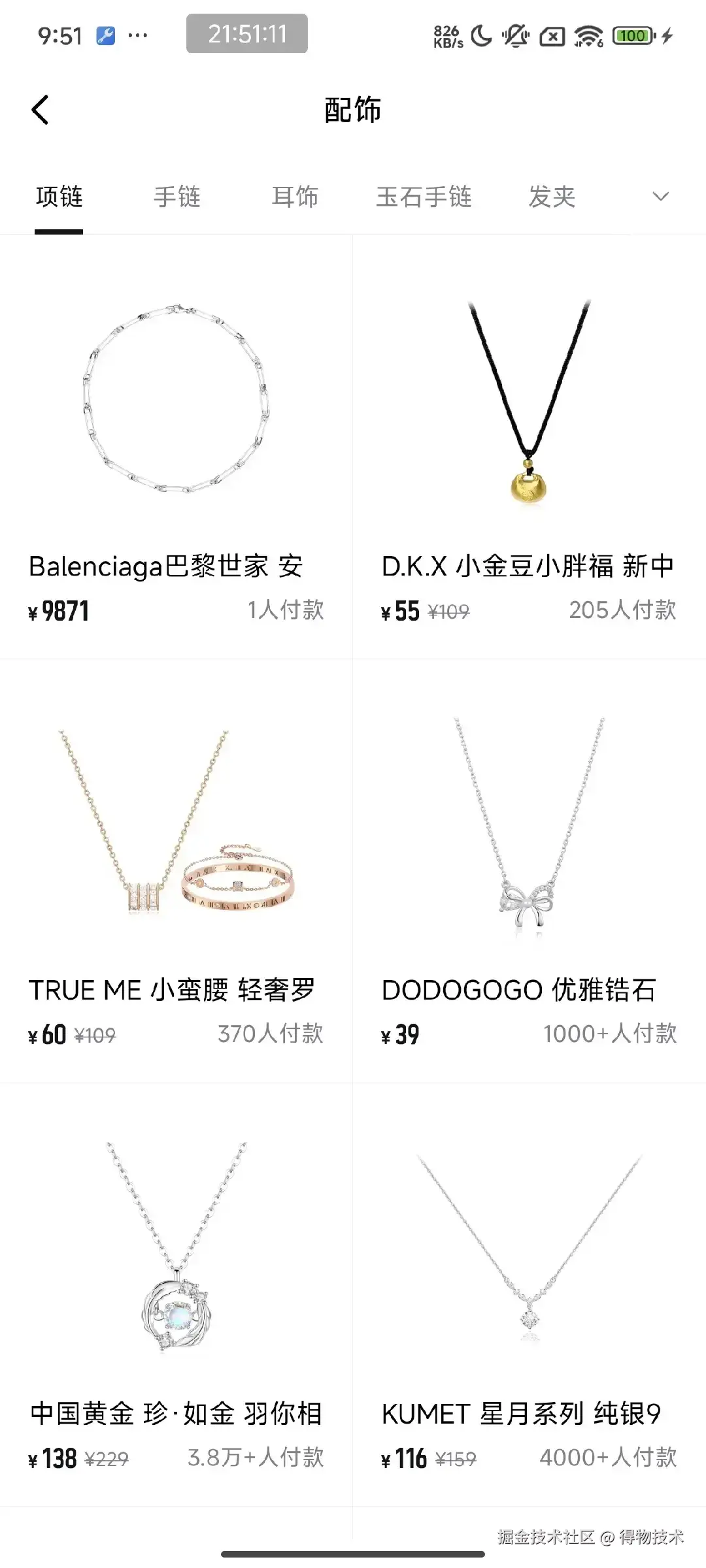Open the 玉石手链 tab
The width and height of the screenshot is (706, 1568).
pos(424,197)
